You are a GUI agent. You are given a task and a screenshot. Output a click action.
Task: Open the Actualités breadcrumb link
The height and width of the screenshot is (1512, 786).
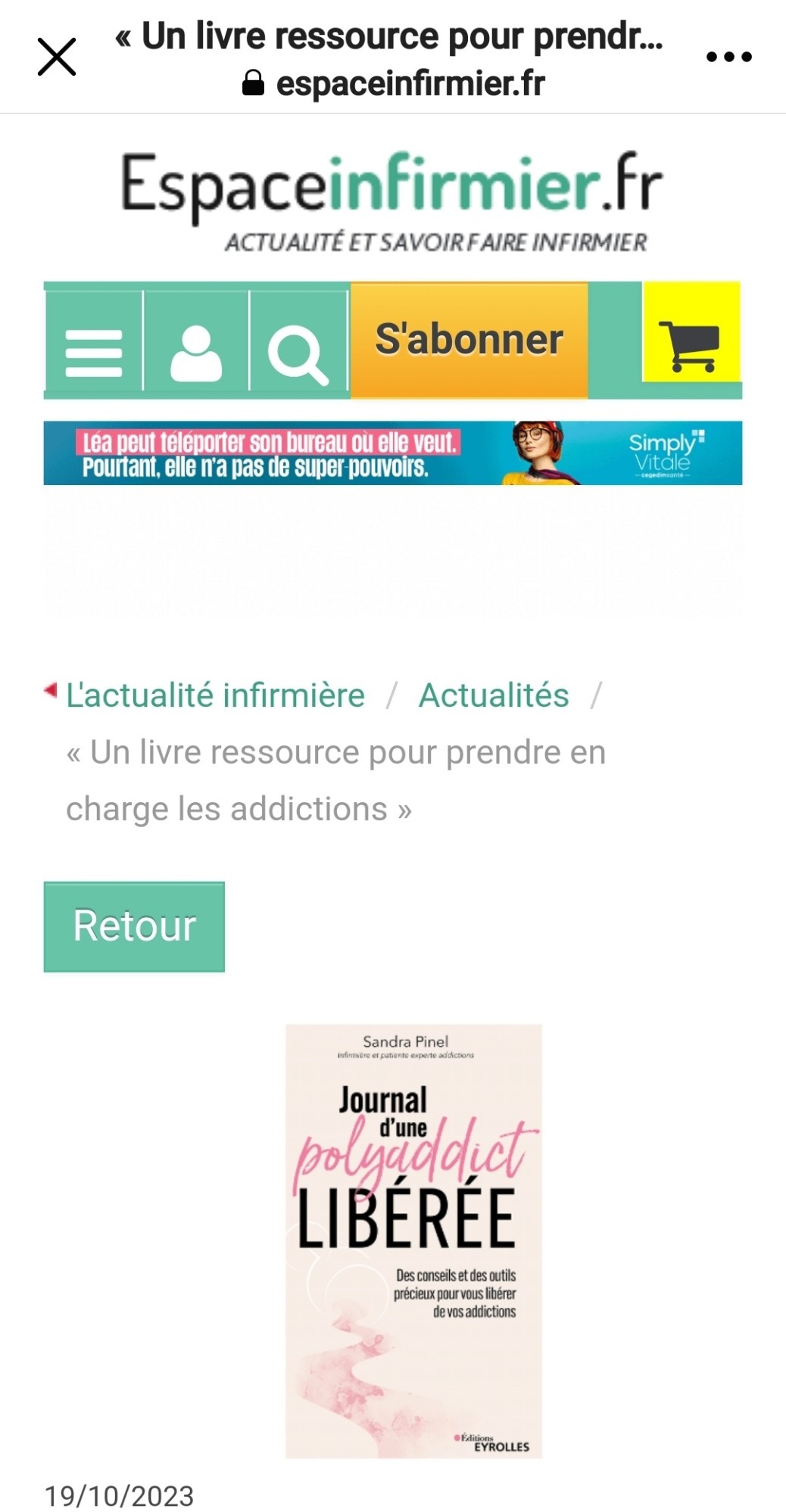[494, 695]
